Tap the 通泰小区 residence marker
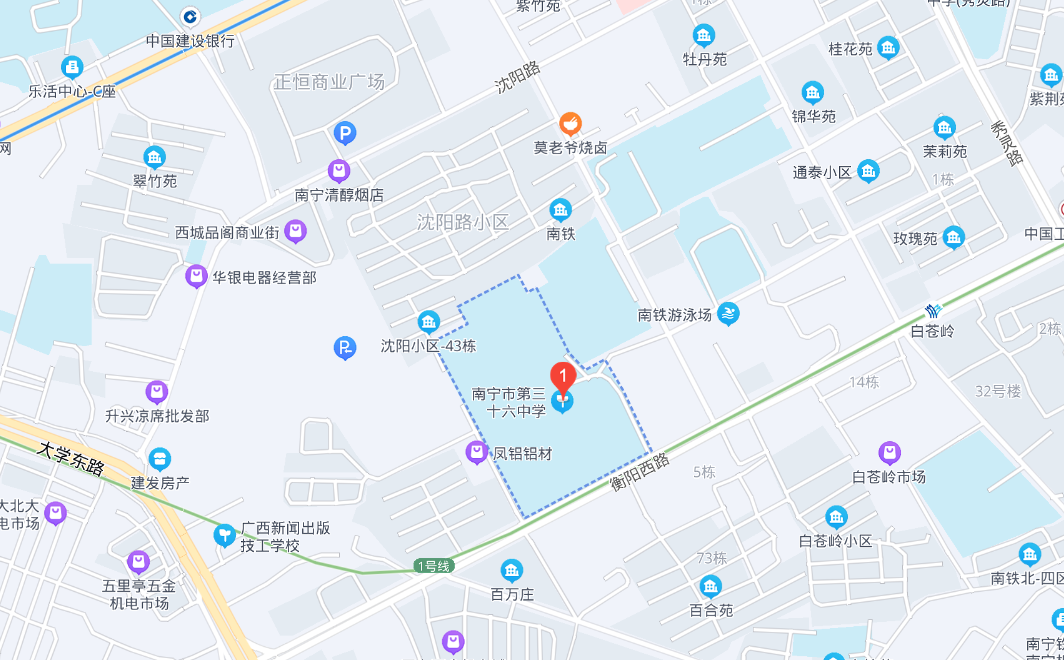 click(x=868, y=171)
